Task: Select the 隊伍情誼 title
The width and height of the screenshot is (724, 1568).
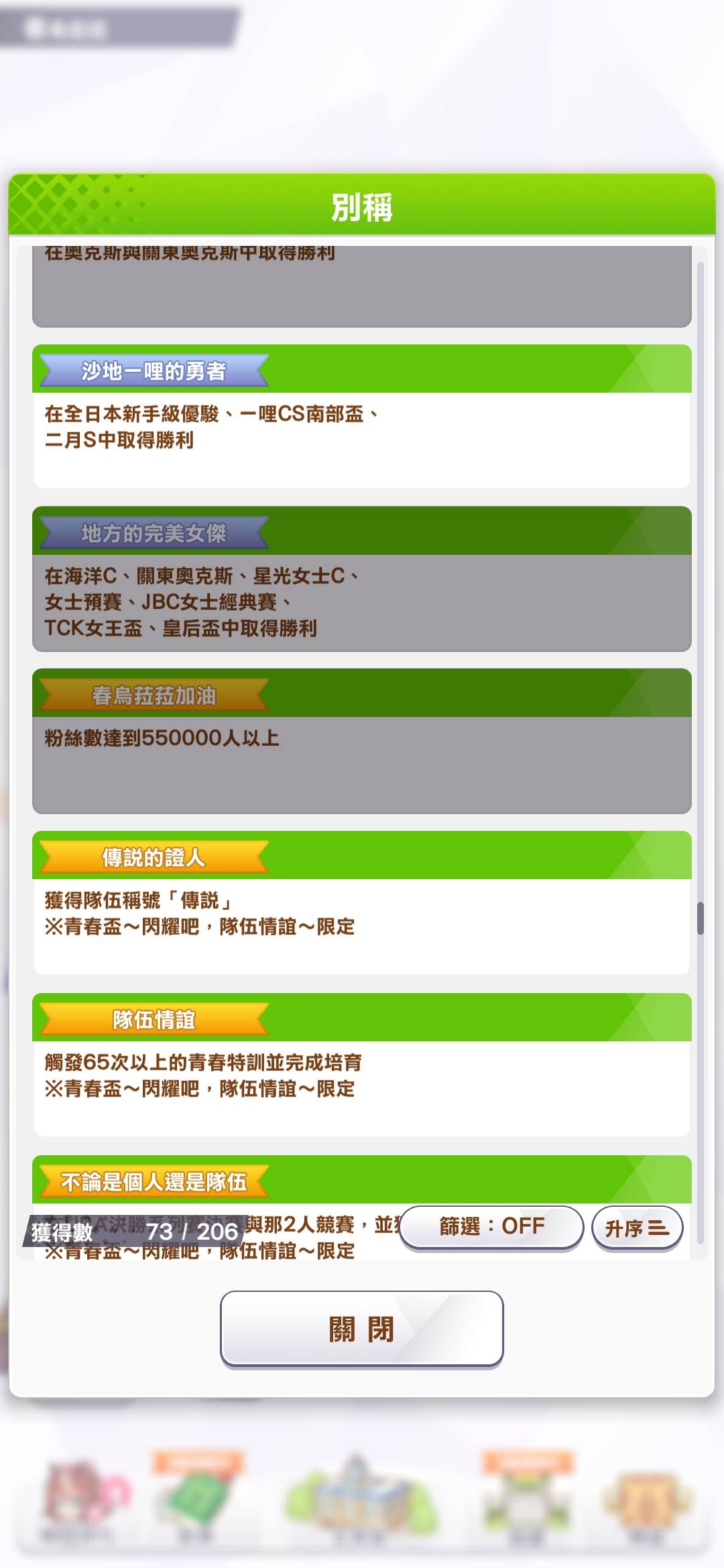Action: pyautogui.click(x=362, y=1065)
